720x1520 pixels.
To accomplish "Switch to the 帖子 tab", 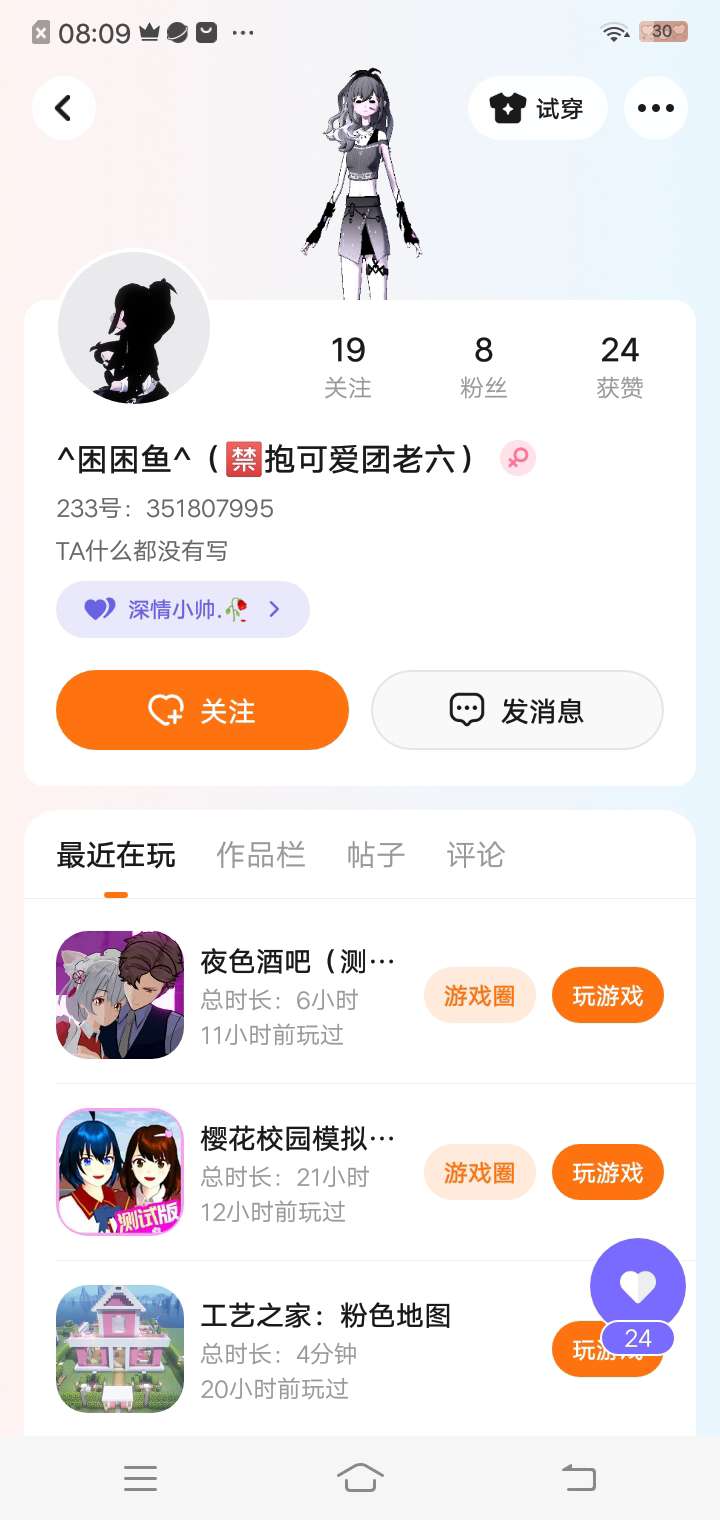I will (376, 855).
